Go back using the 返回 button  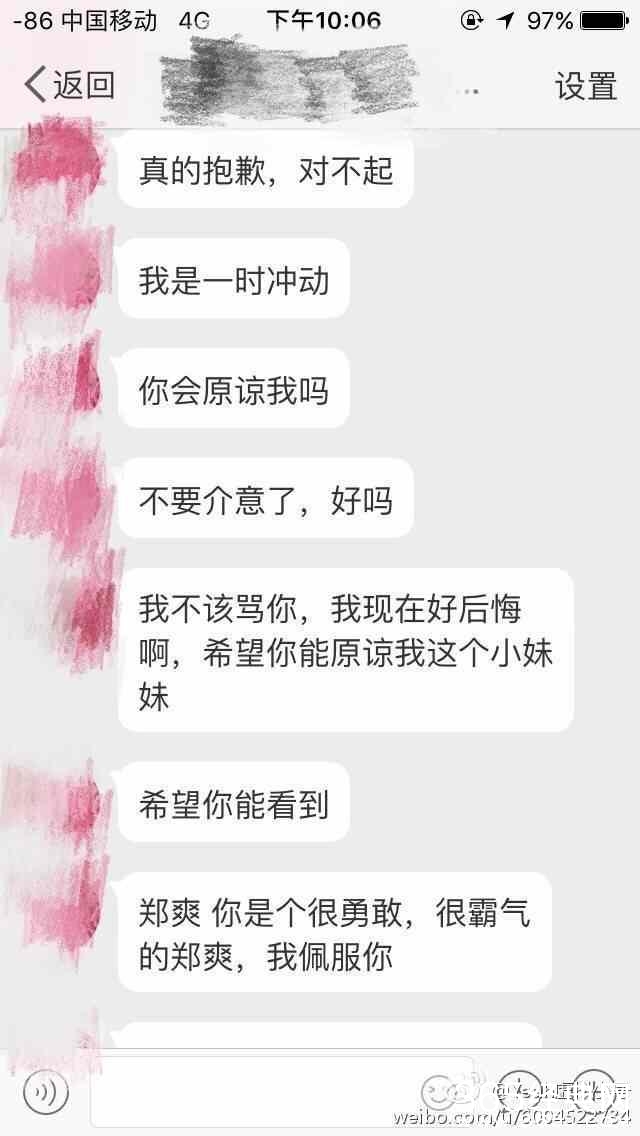[x=68, y=86]
